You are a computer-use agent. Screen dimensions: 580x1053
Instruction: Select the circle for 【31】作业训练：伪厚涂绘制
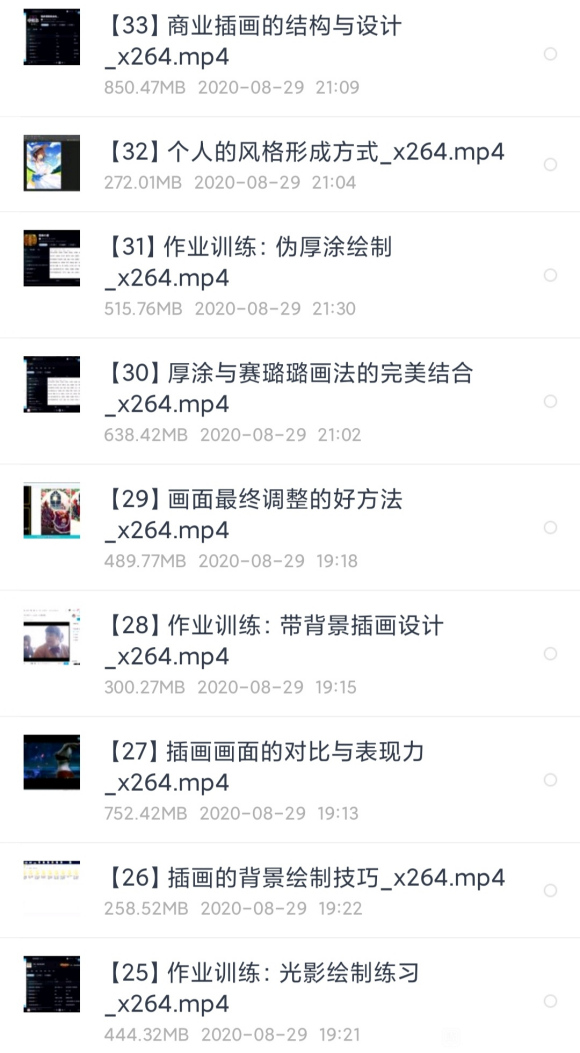pos(550,275)
